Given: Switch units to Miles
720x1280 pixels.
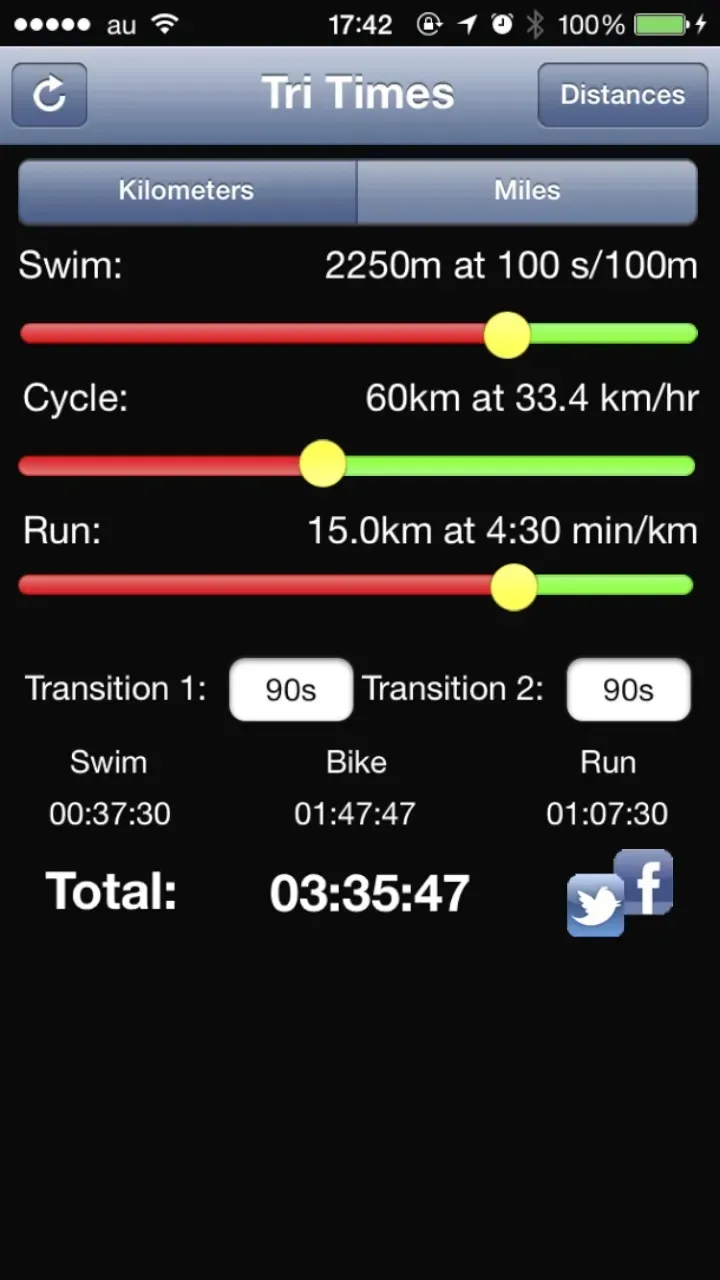Looking at the screenshot, I should [527, 190].
